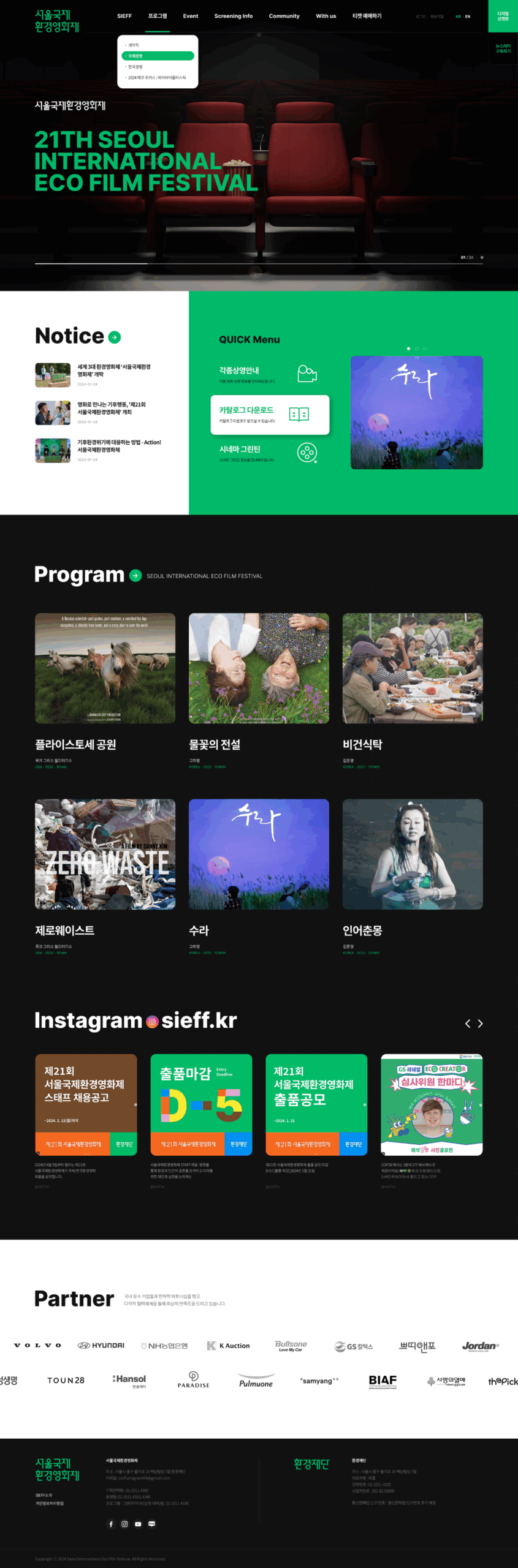Screen dimensions: 518x1568
Task: Open the film 플라이스토세 공원
Action: pyautogui.click(x=105, y=668)
